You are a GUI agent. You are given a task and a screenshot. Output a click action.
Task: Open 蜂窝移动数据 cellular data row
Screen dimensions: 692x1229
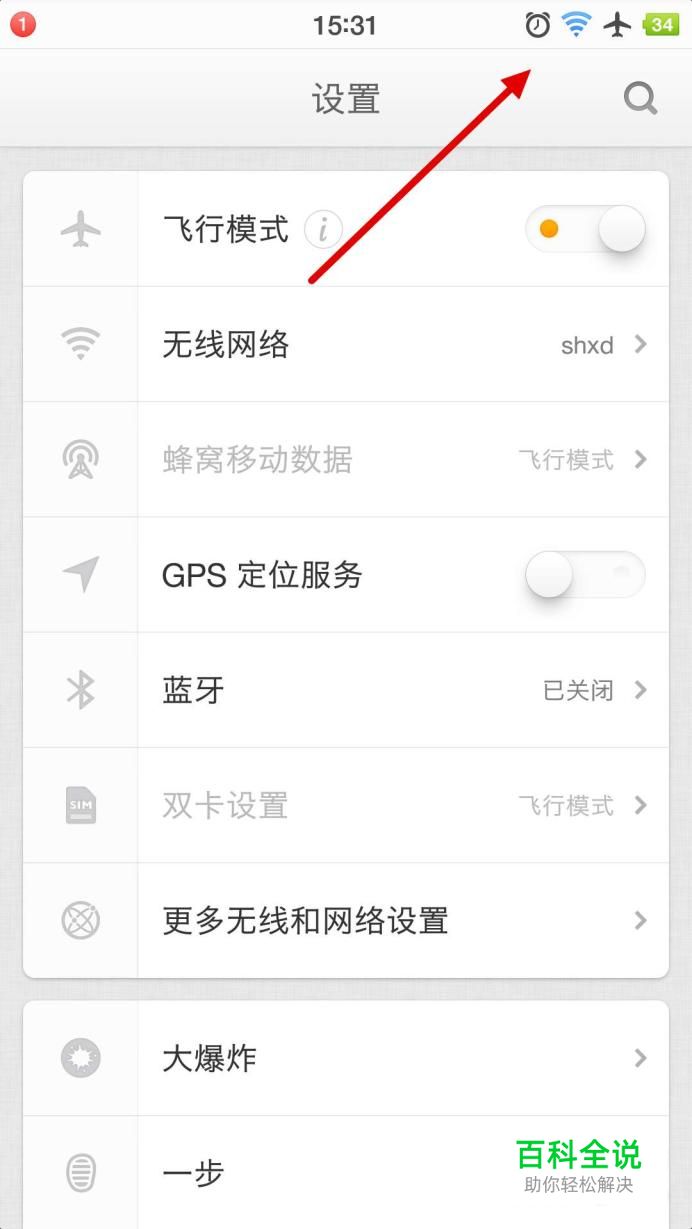click(346, 460)
